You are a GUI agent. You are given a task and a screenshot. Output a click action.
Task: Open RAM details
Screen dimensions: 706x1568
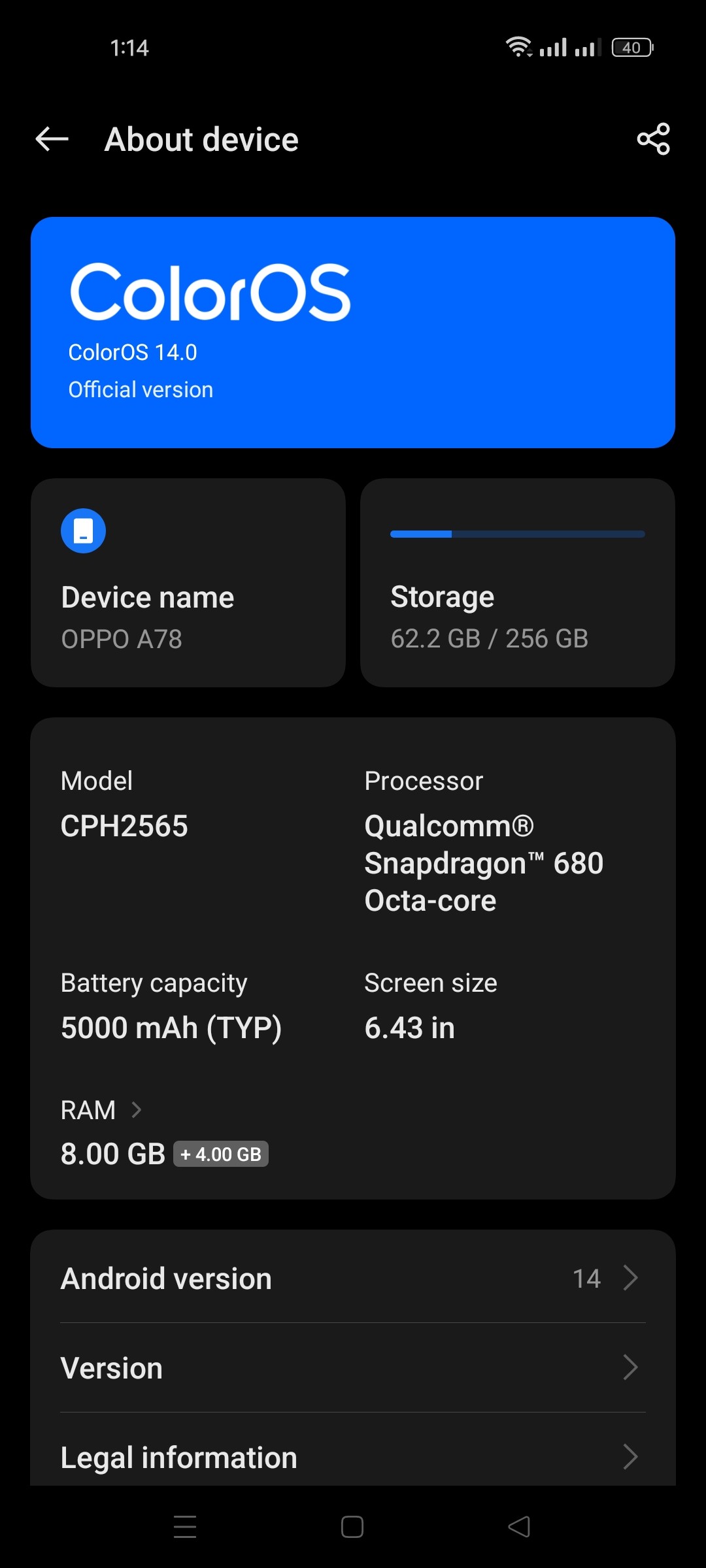coord(101,1110)
